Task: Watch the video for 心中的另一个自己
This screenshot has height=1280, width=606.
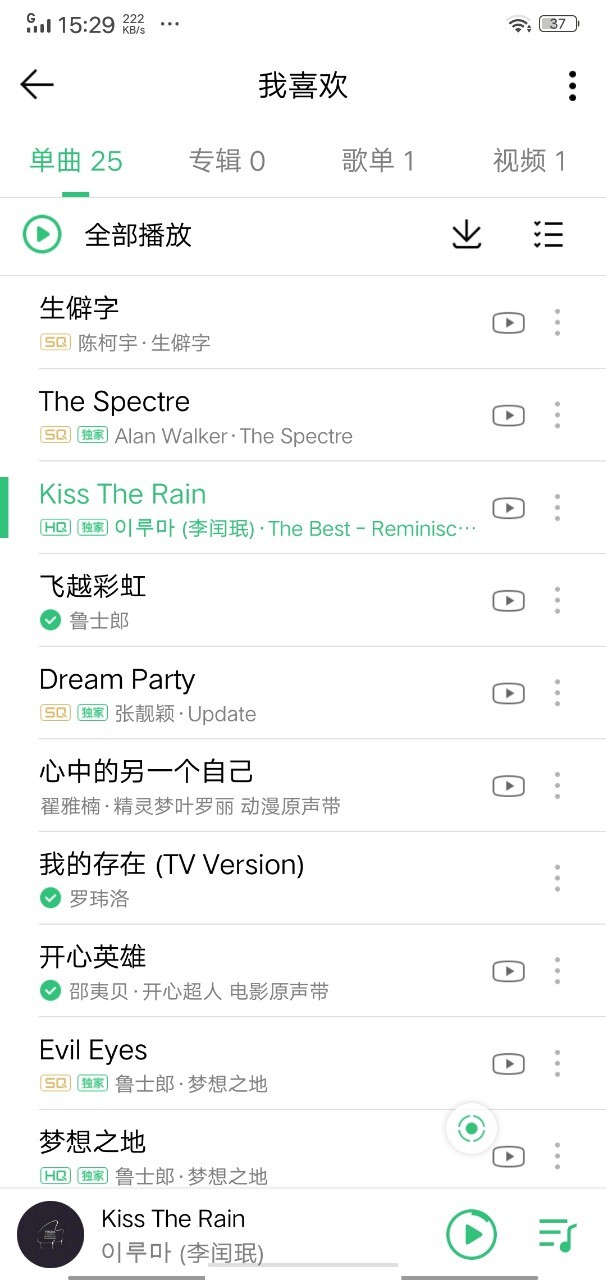Action: [x=508, y=786]
